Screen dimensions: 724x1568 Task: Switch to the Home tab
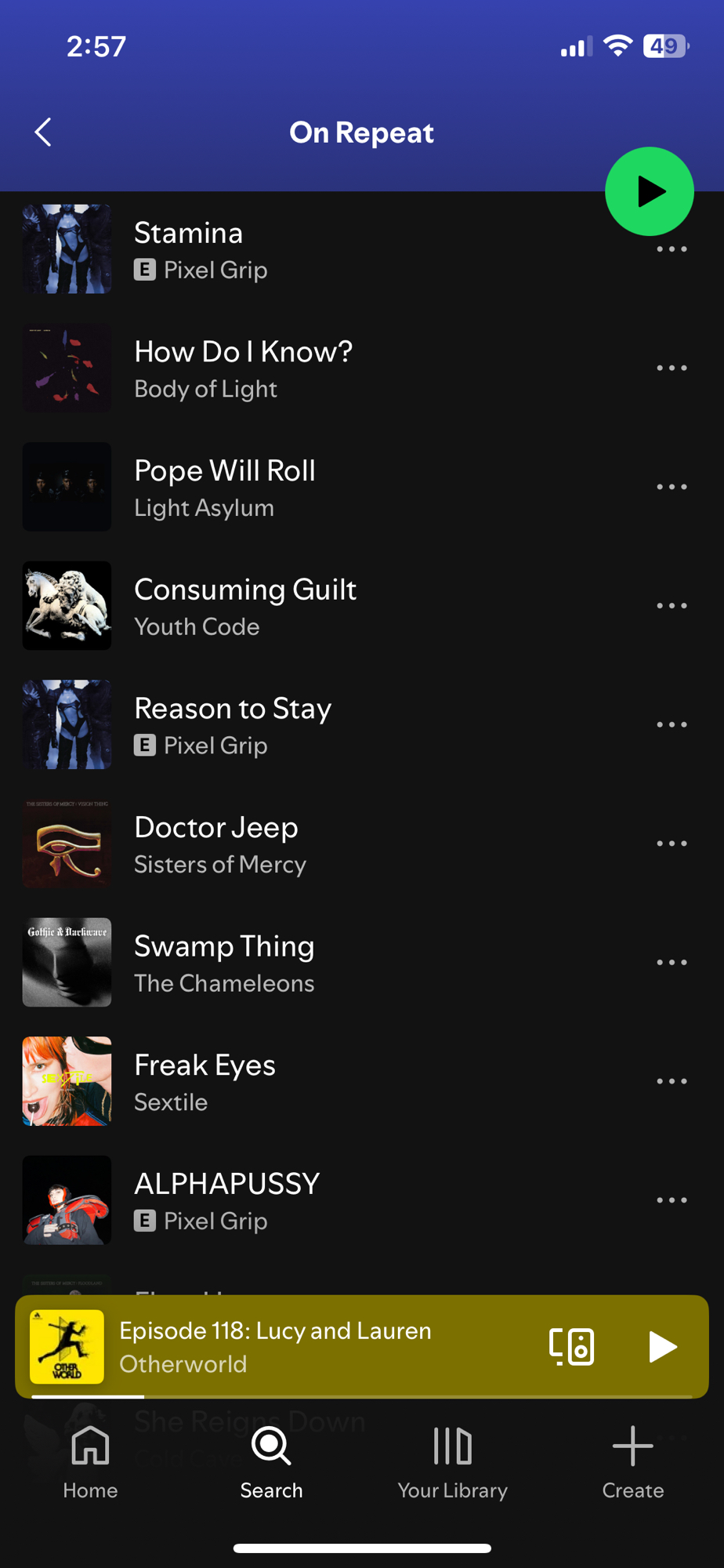pyautogui.click(x=90, y=1462)
